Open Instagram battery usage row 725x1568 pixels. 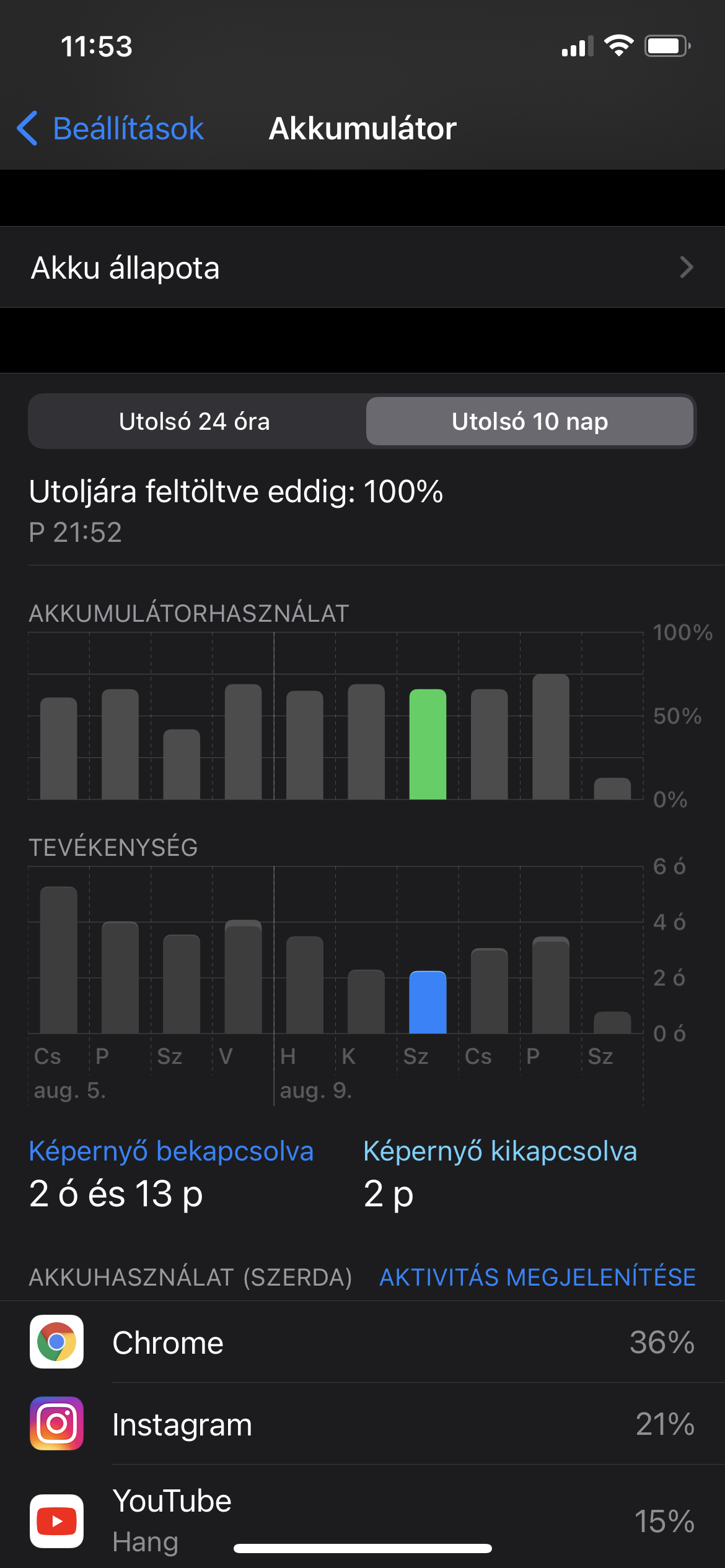362,1424
